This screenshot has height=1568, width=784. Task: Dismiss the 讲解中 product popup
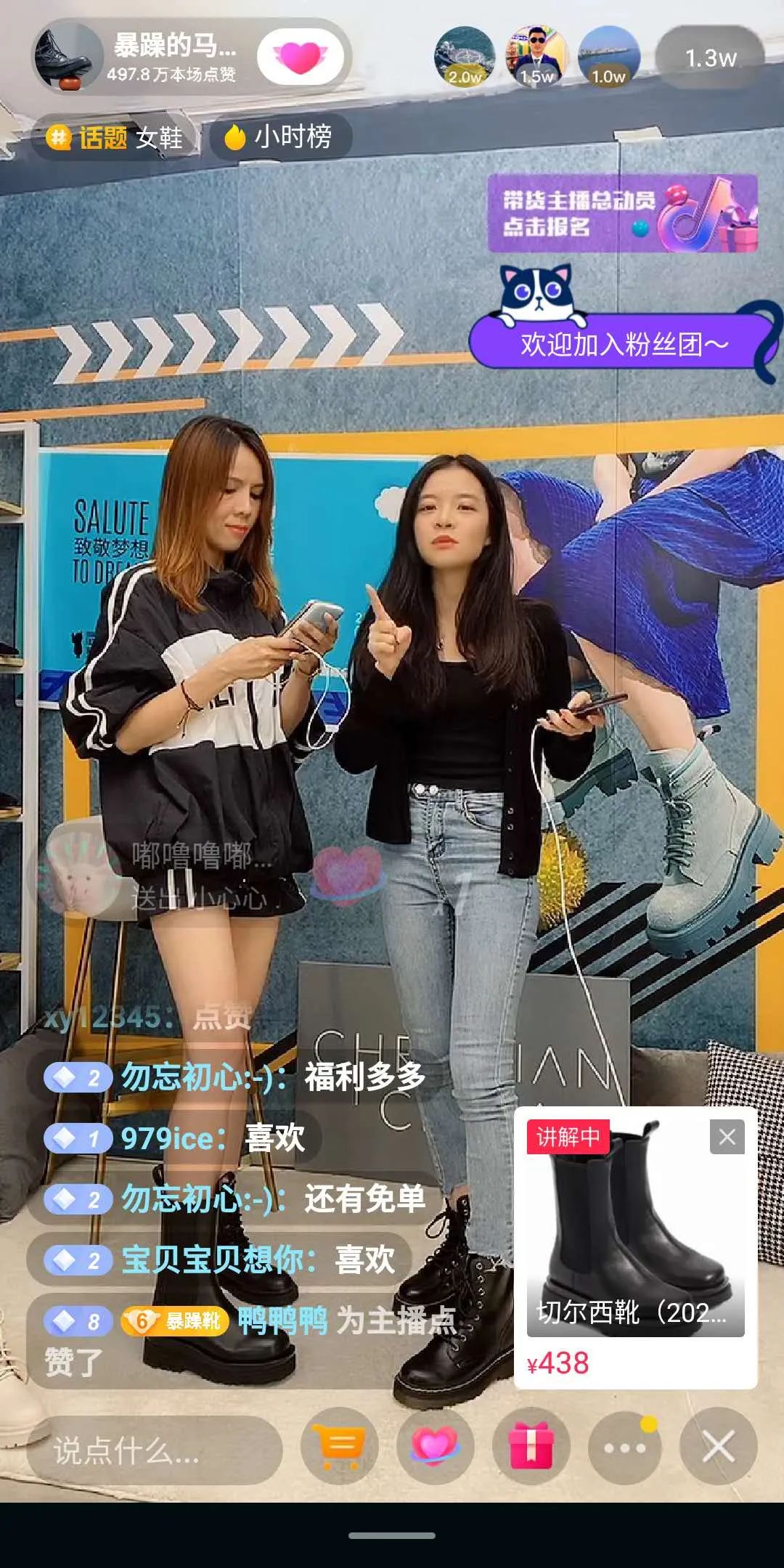[727, 1138]
